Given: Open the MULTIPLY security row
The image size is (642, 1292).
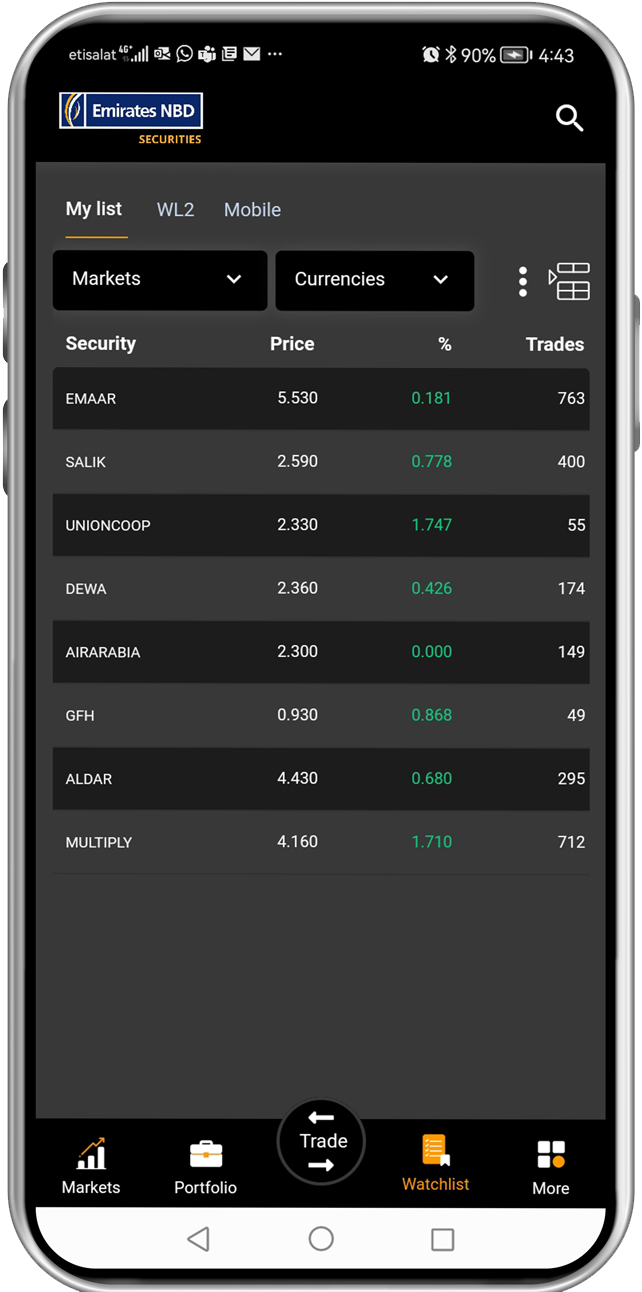Looking at the screenshot, I should 321,842.
